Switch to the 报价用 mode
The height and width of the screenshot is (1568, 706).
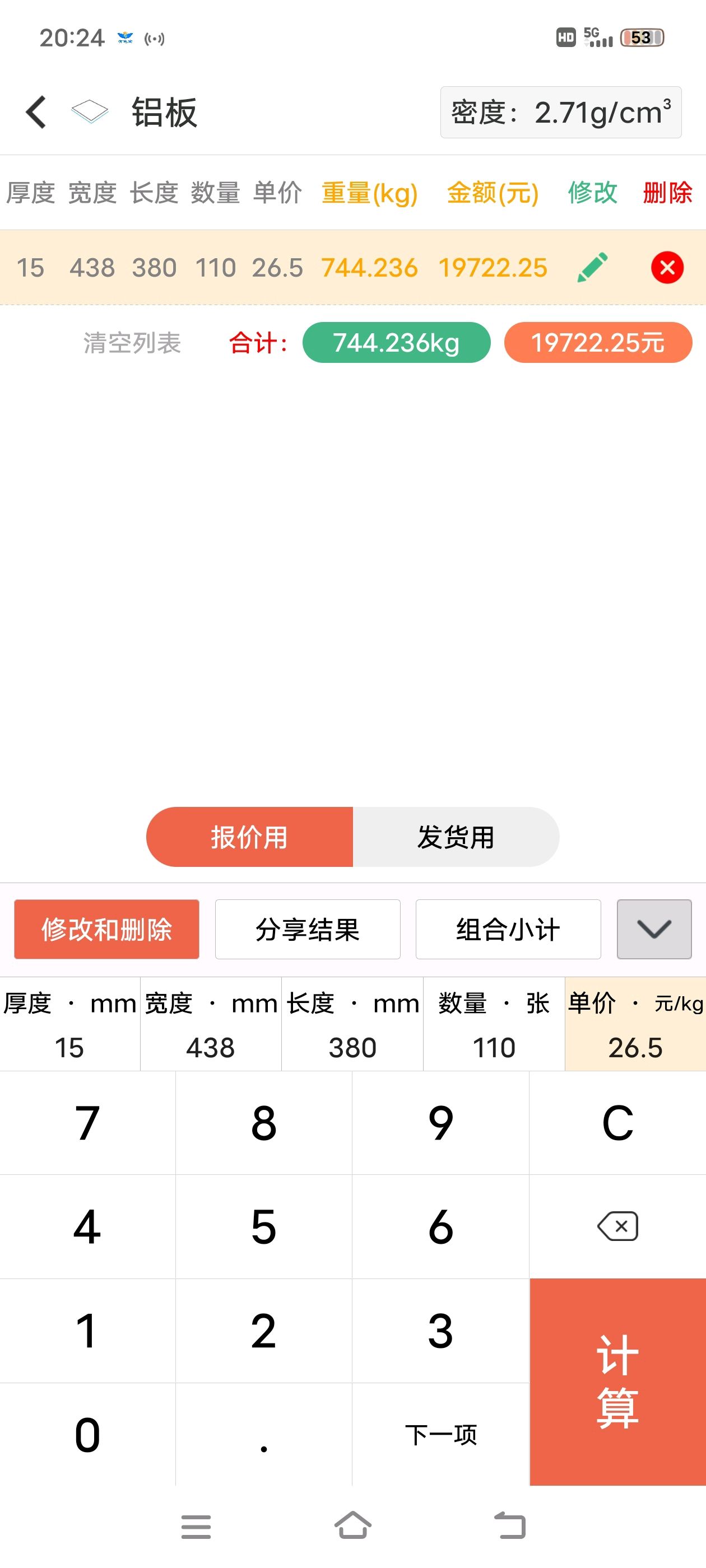click(x=250, y=837)
